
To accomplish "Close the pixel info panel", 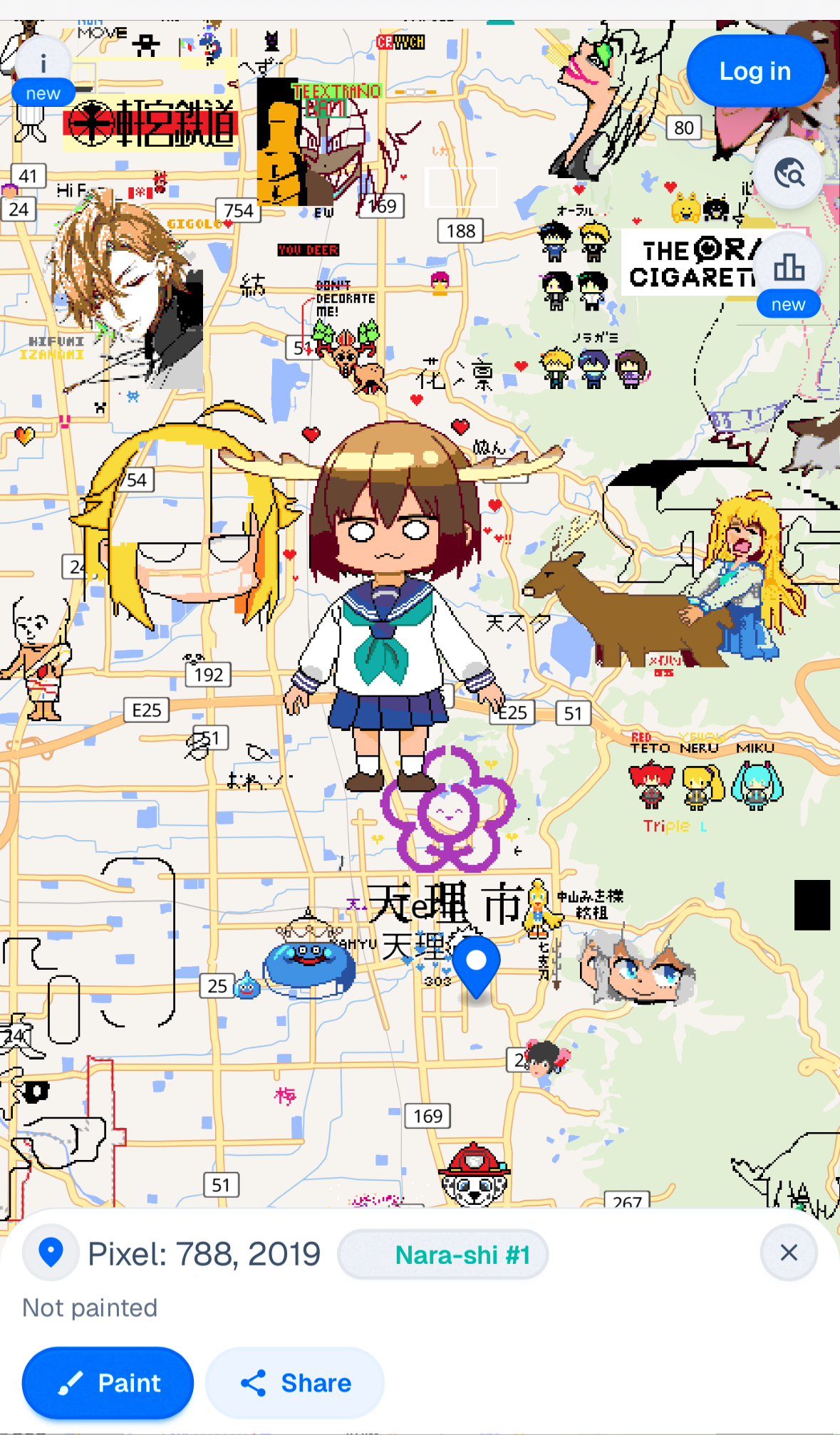I will (x=788, y=1253).
